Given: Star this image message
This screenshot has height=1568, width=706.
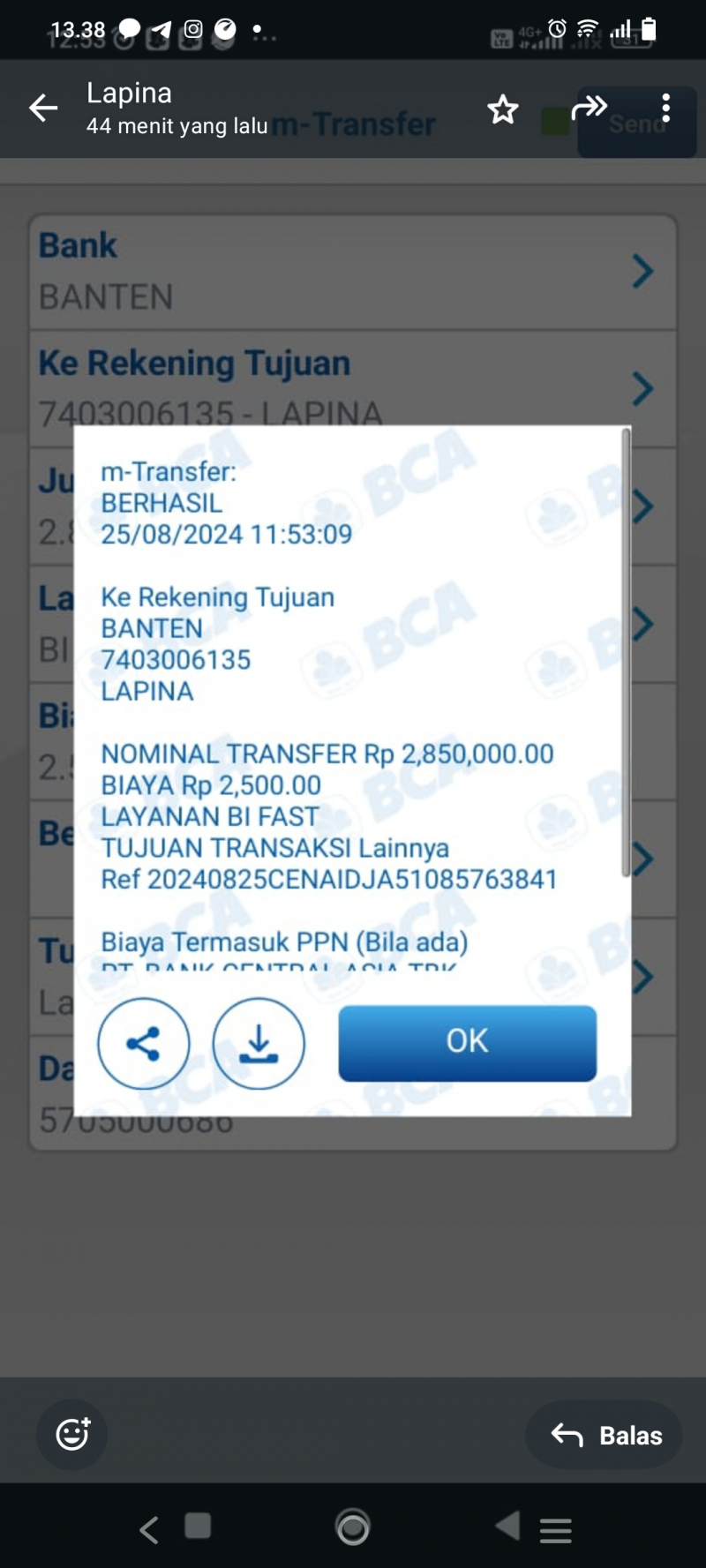Looking at the screenshot, I should coord(503,109).
